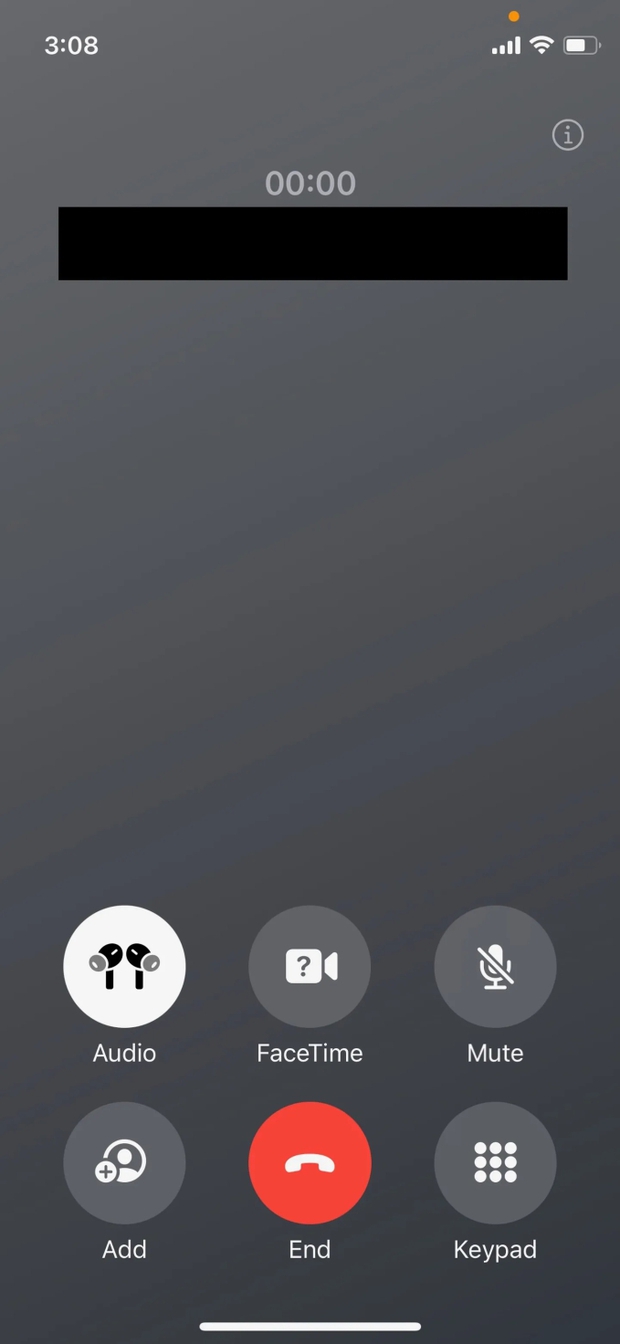Screen dimensions: 620x1344
Task: Add another person to the call
Action: pos(124,1162)
